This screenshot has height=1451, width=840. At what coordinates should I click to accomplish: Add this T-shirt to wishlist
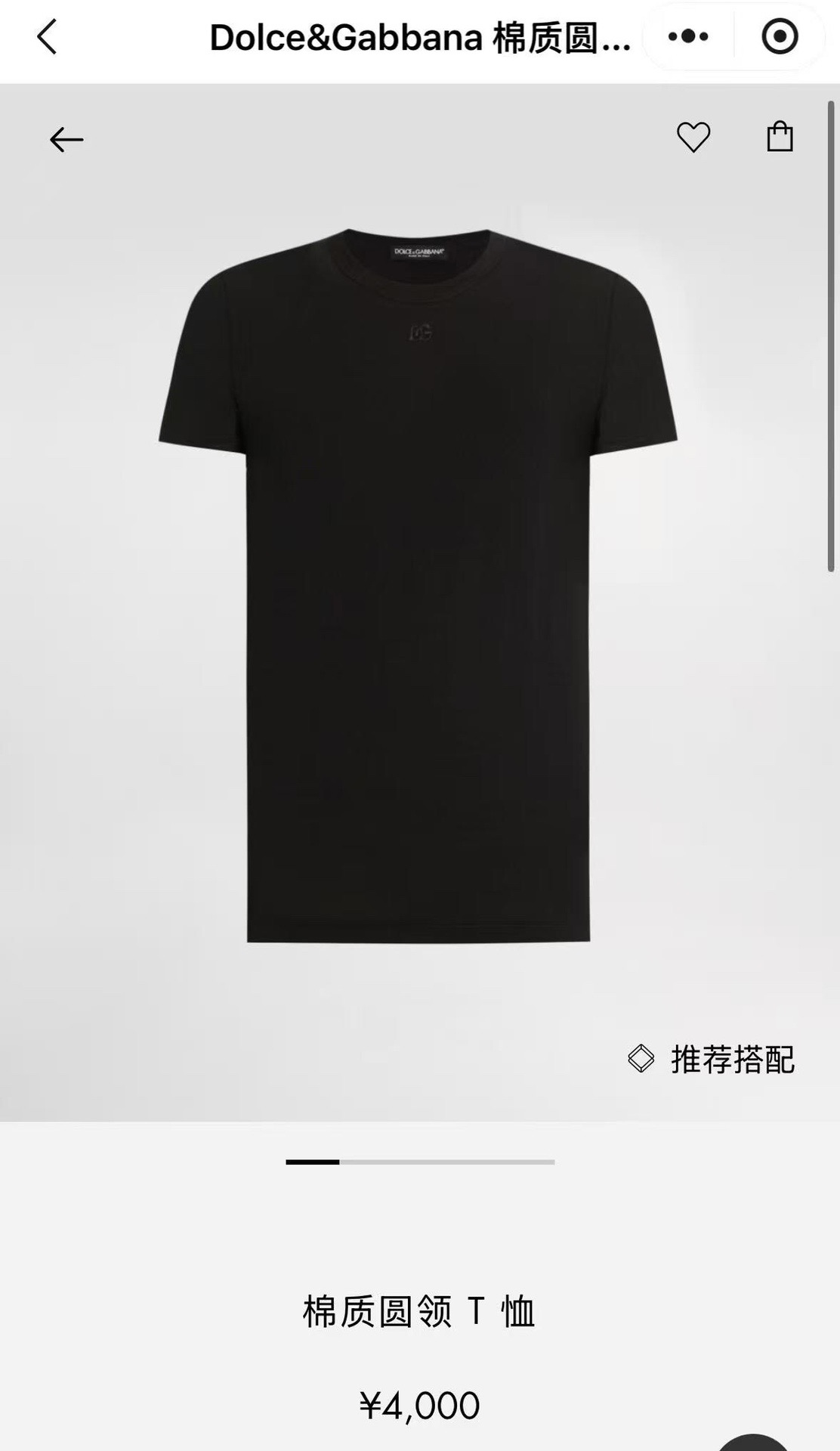click(x=693, y=138)
